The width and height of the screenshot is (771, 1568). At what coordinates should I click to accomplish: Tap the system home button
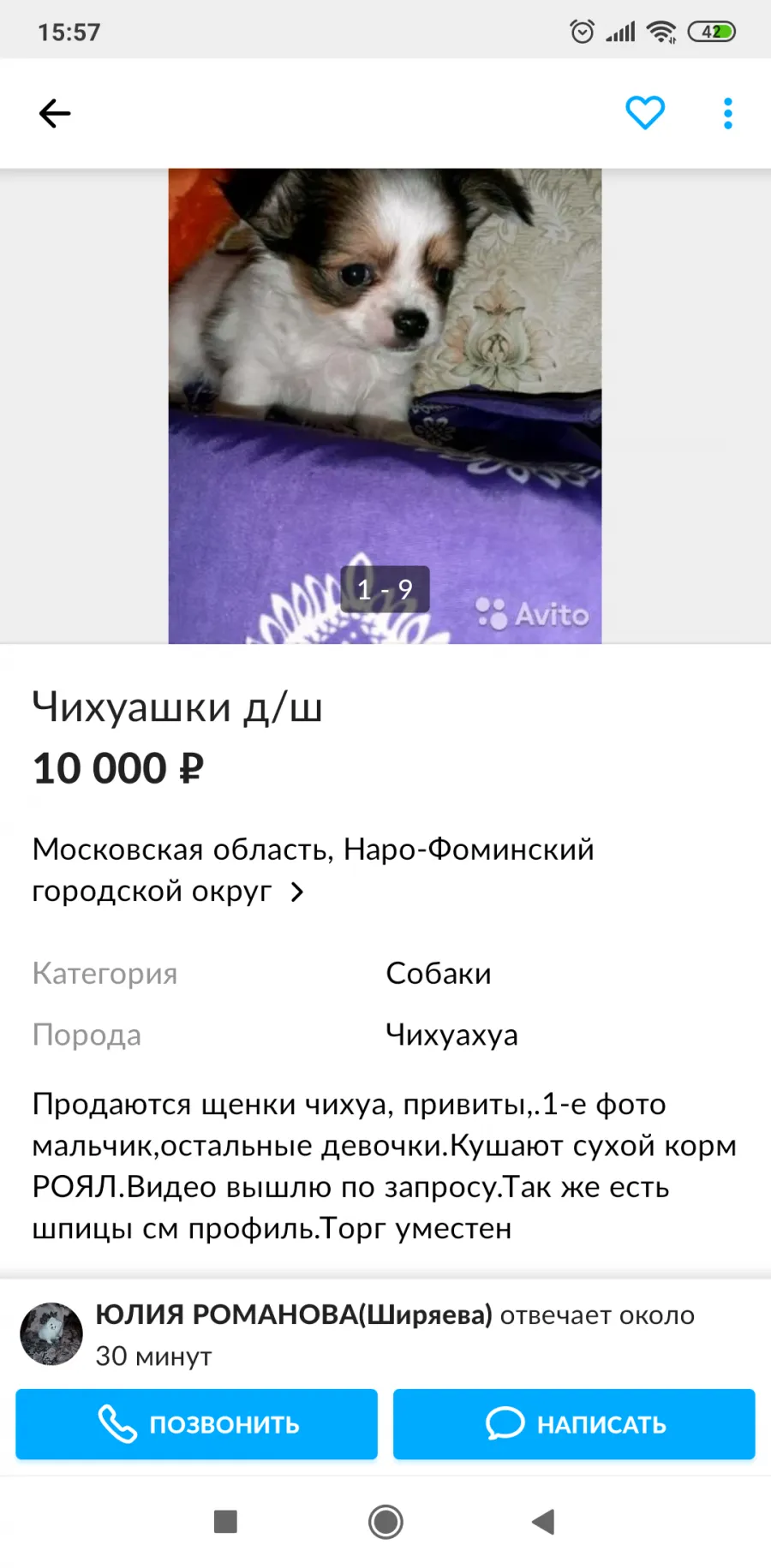[385, 1522]
